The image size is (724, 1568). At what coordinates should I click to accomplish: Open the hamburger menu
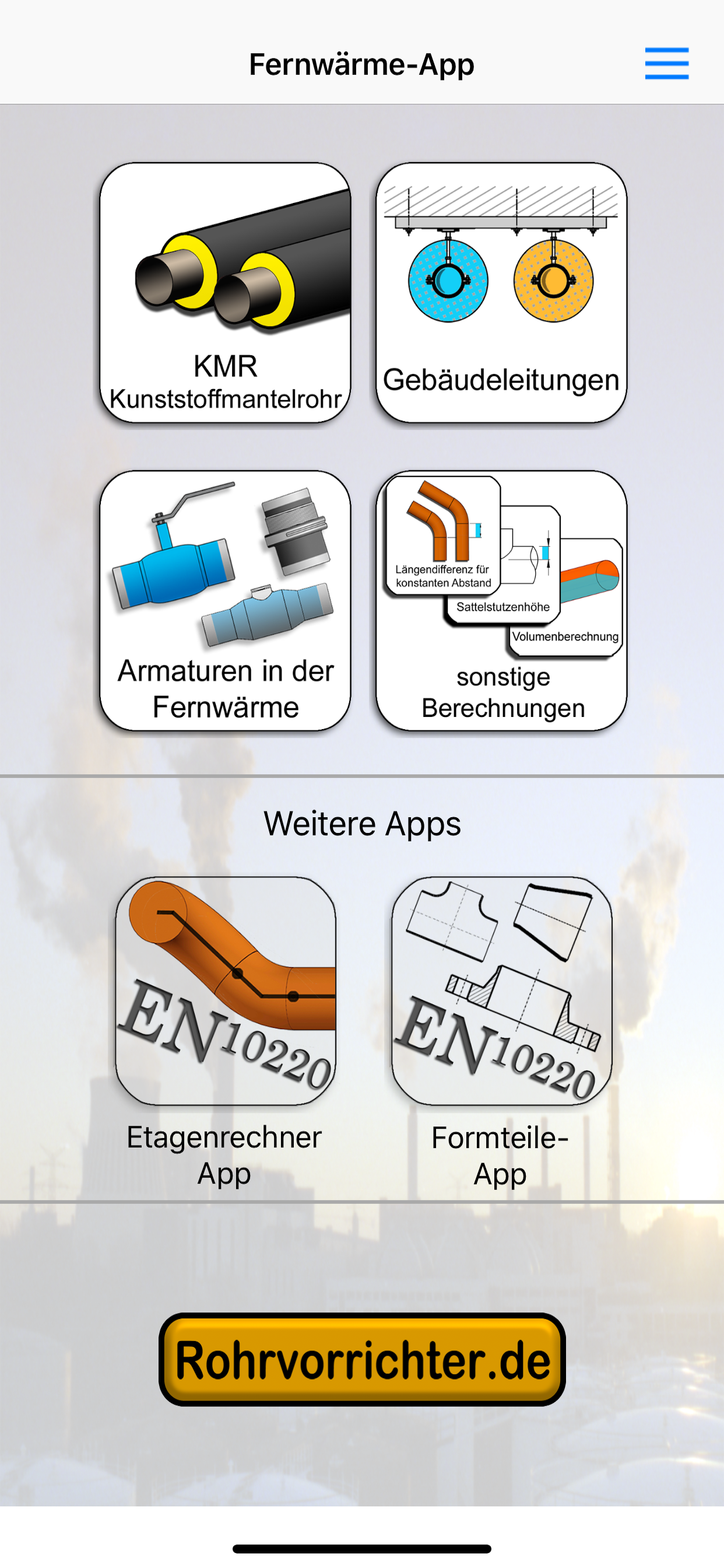(666, 62)
